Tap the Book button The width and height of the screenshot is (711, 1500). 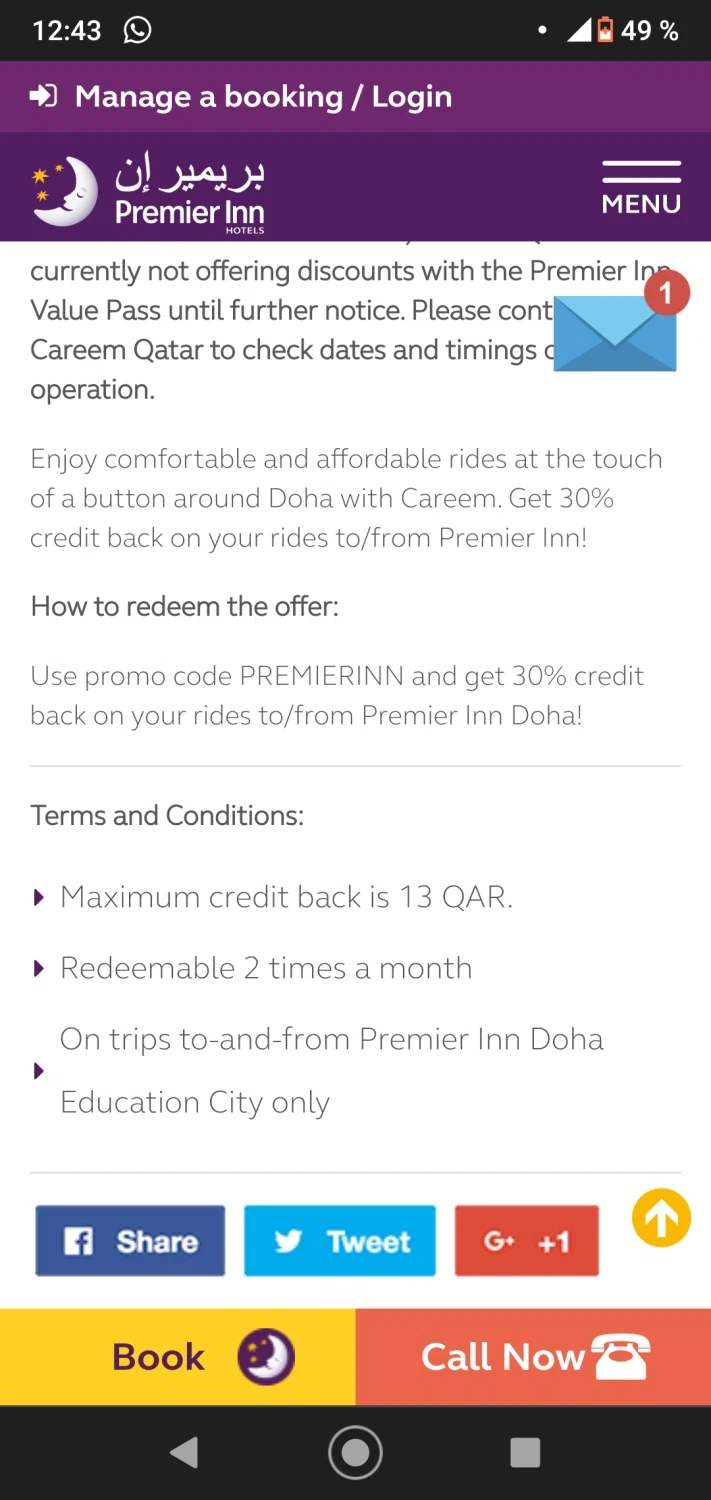(177, 1357)
